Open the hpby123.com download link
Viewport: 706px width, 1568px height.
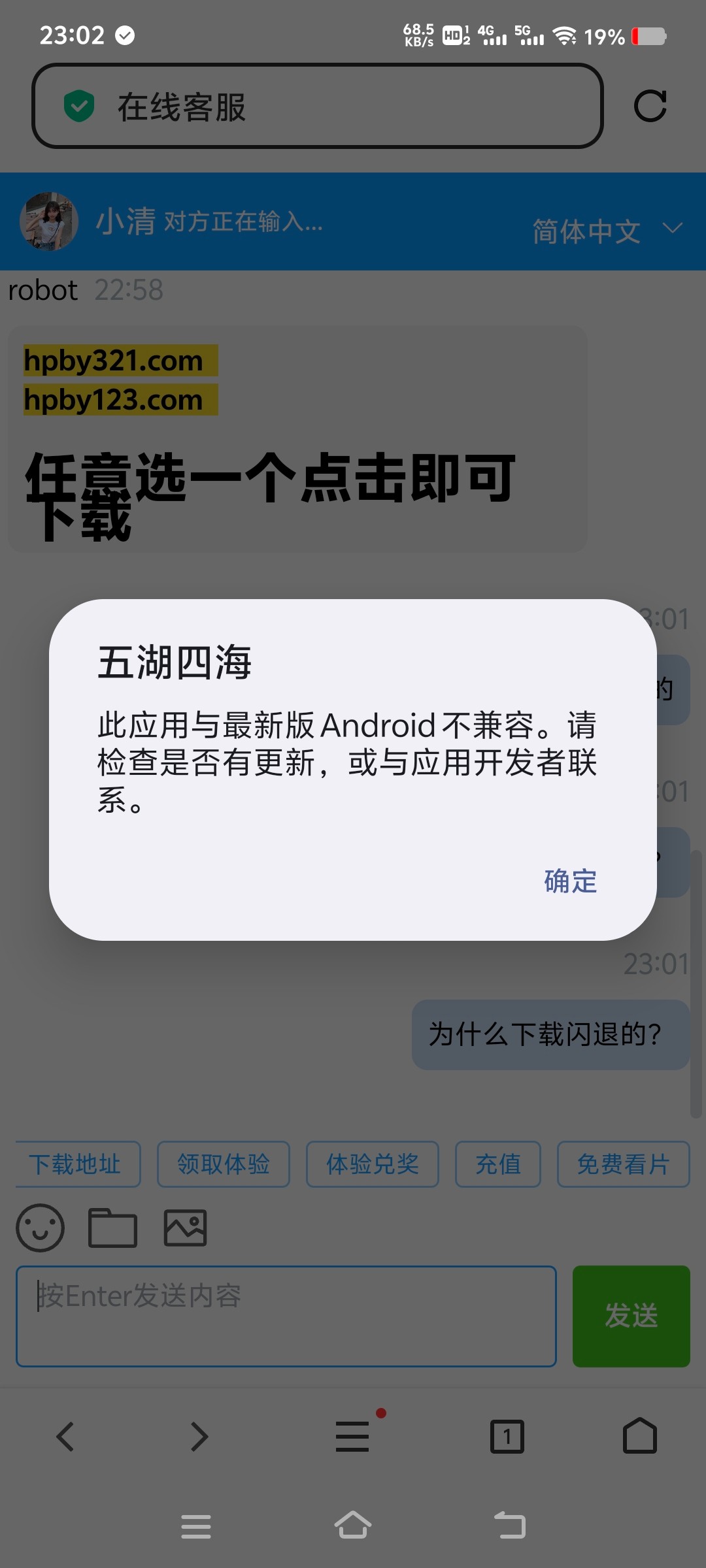pyautogui.click(x=114, y=400)
